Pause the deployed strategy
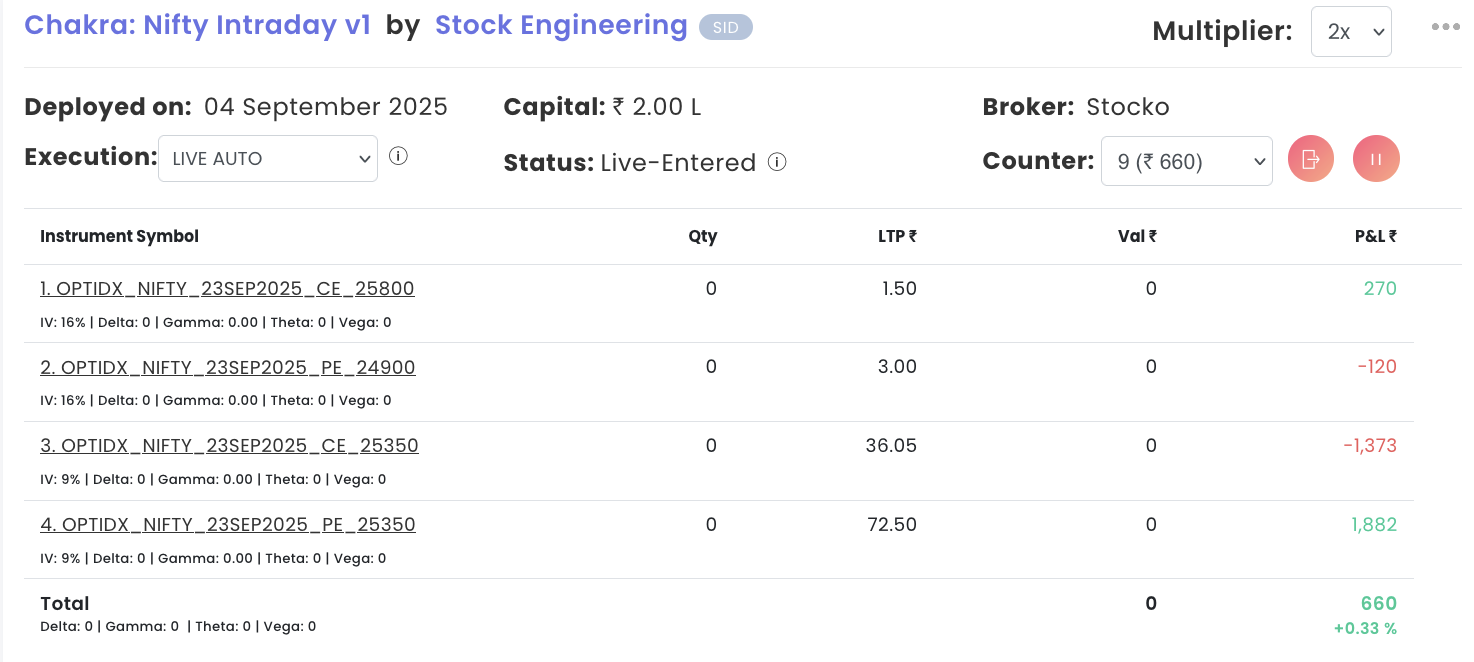The height and width of the screenshot is (662, 1474). [x=1376, y=159]
